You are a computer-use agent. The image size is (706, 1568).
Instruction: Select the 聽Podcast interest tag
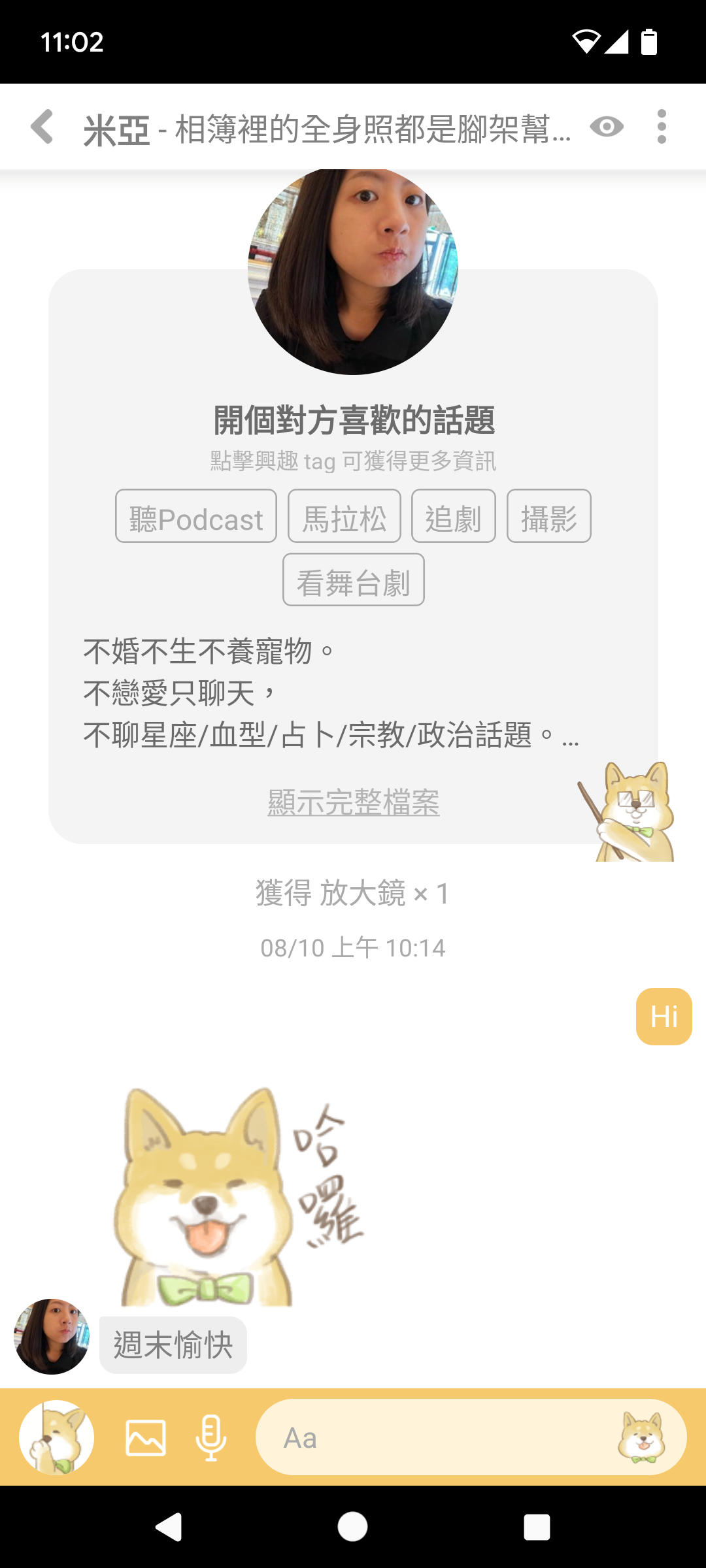pos(196,516)
